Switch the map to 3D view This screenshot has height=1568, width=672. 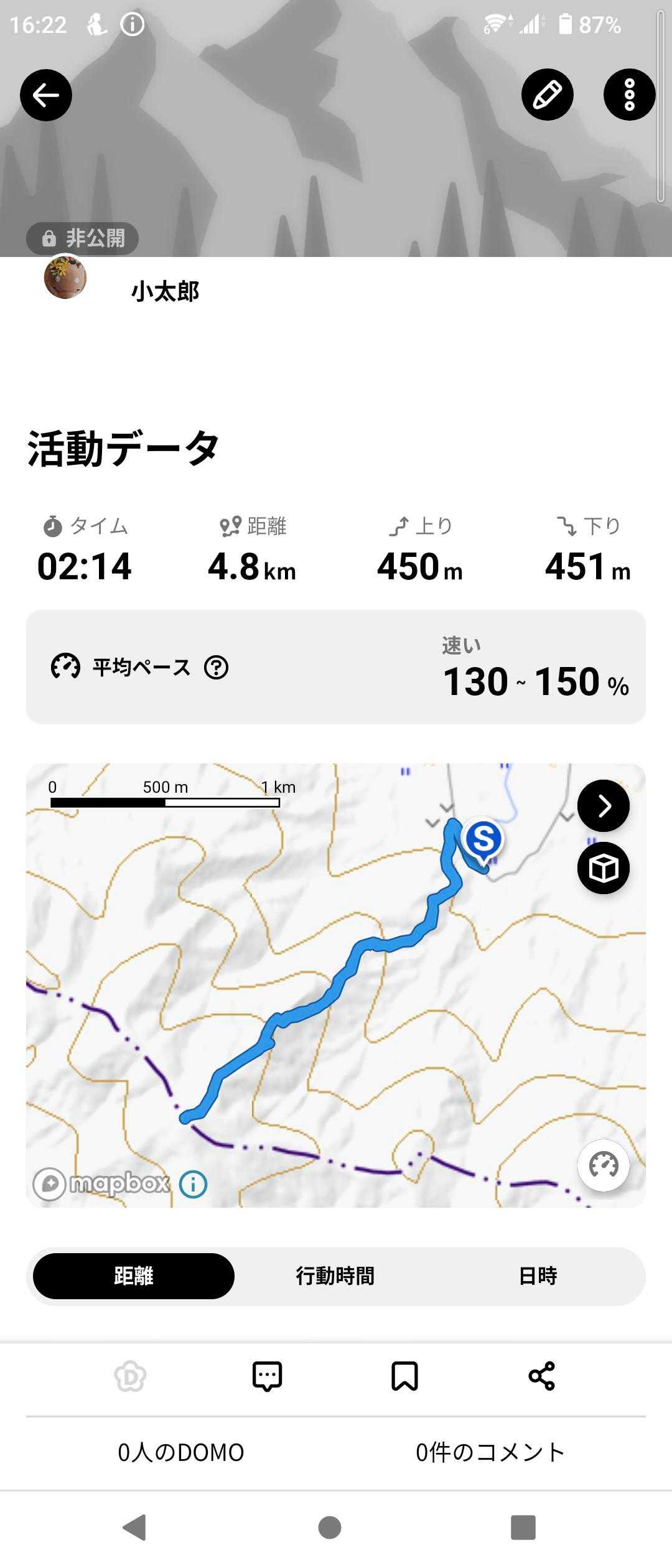[x=603, y=868]
